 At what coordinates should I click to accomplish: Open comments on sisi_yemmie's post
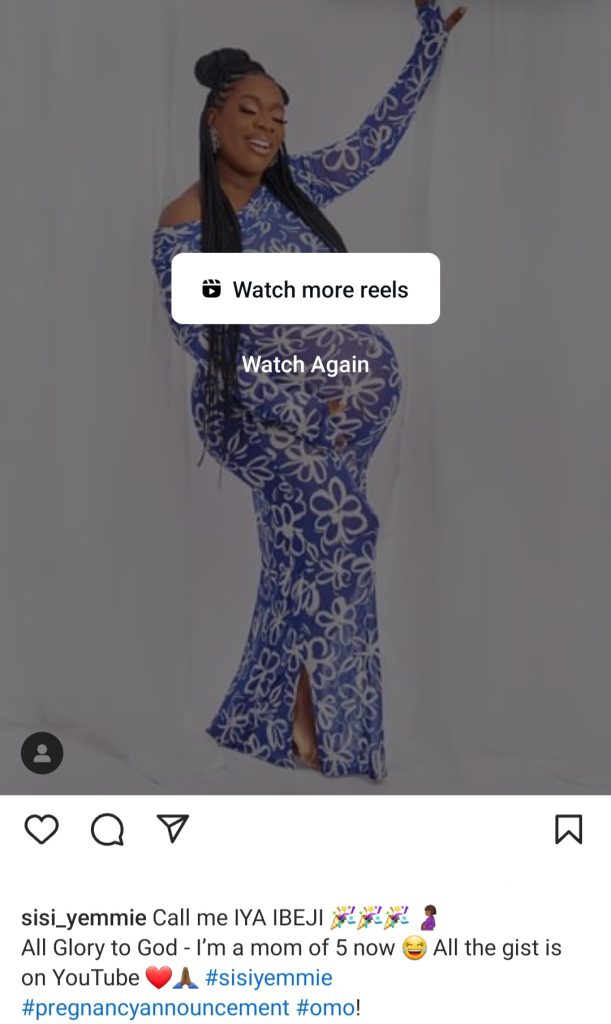(107, 829)
